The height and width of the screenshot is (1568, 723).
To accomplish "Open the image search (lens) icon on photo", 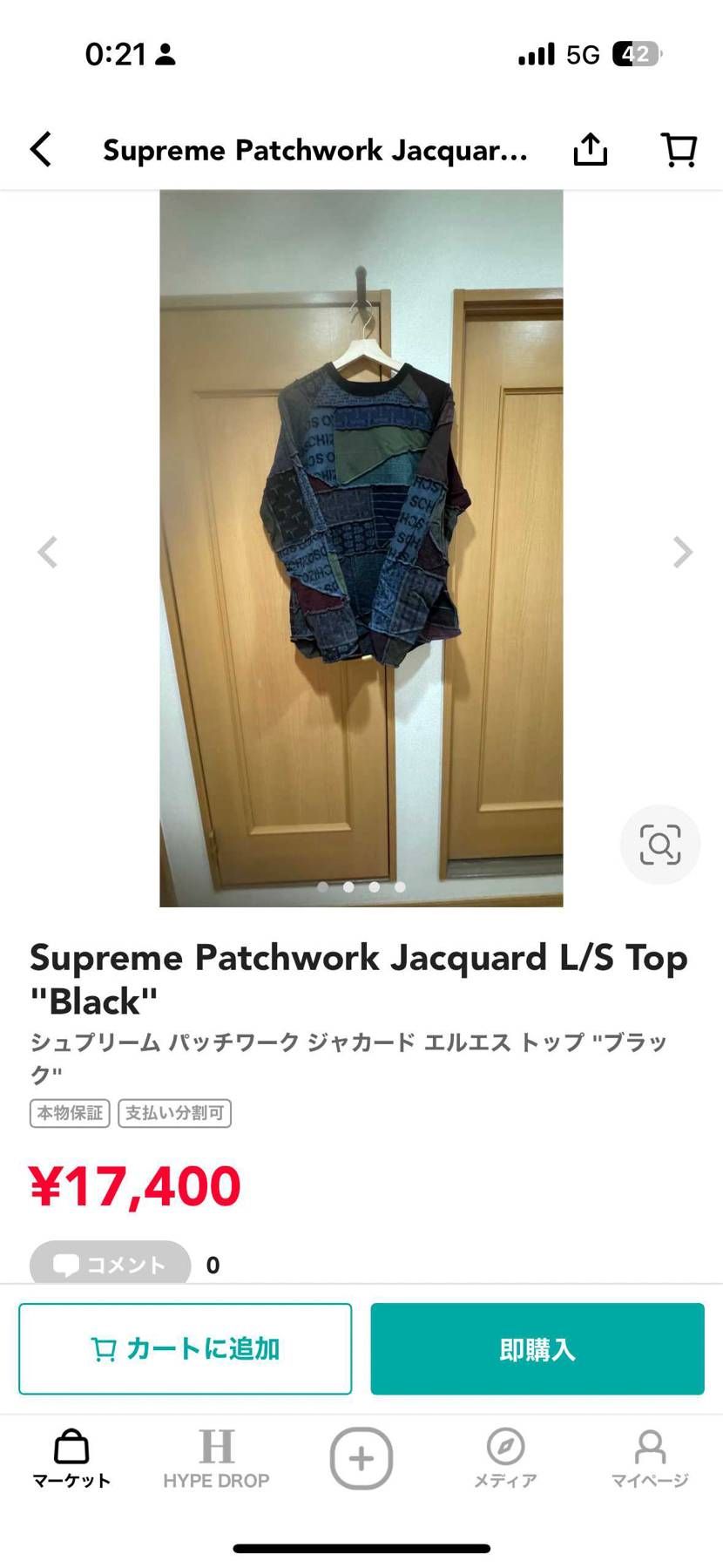I will tap(660, 844).
